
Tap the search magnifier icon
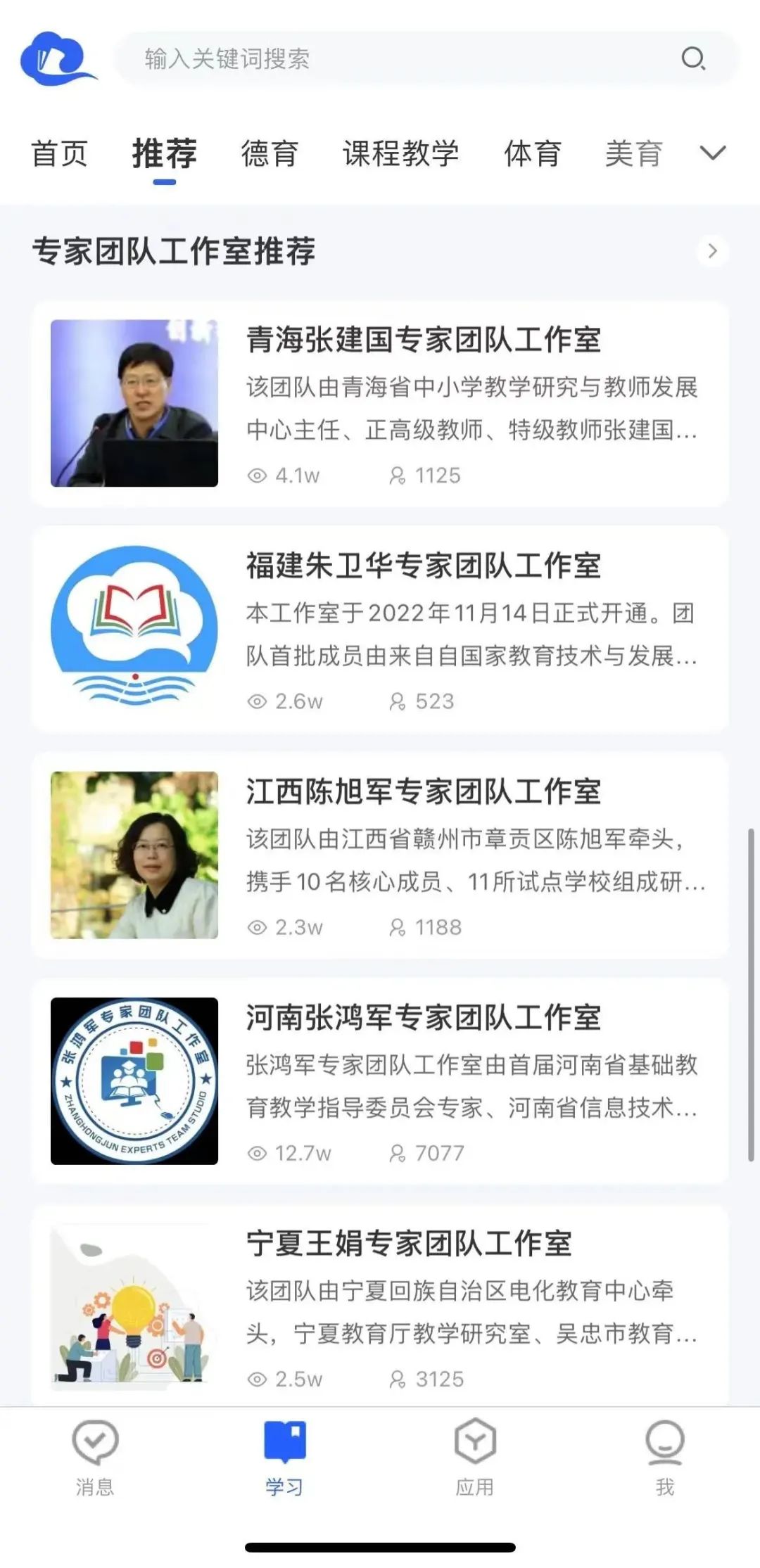pos(693,60)
